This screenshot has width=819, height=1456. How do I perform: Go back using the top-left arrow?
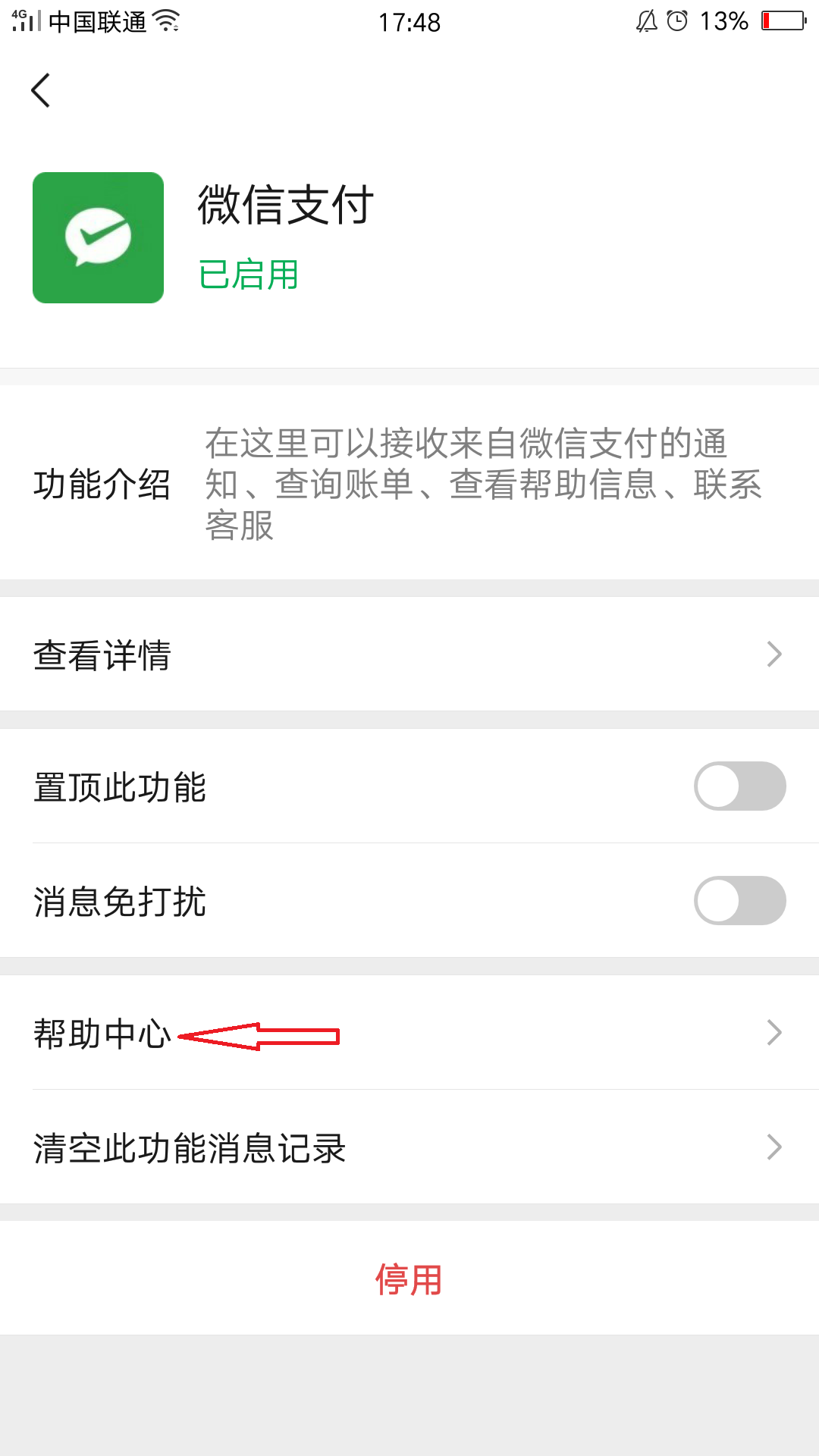pos(41,90)
